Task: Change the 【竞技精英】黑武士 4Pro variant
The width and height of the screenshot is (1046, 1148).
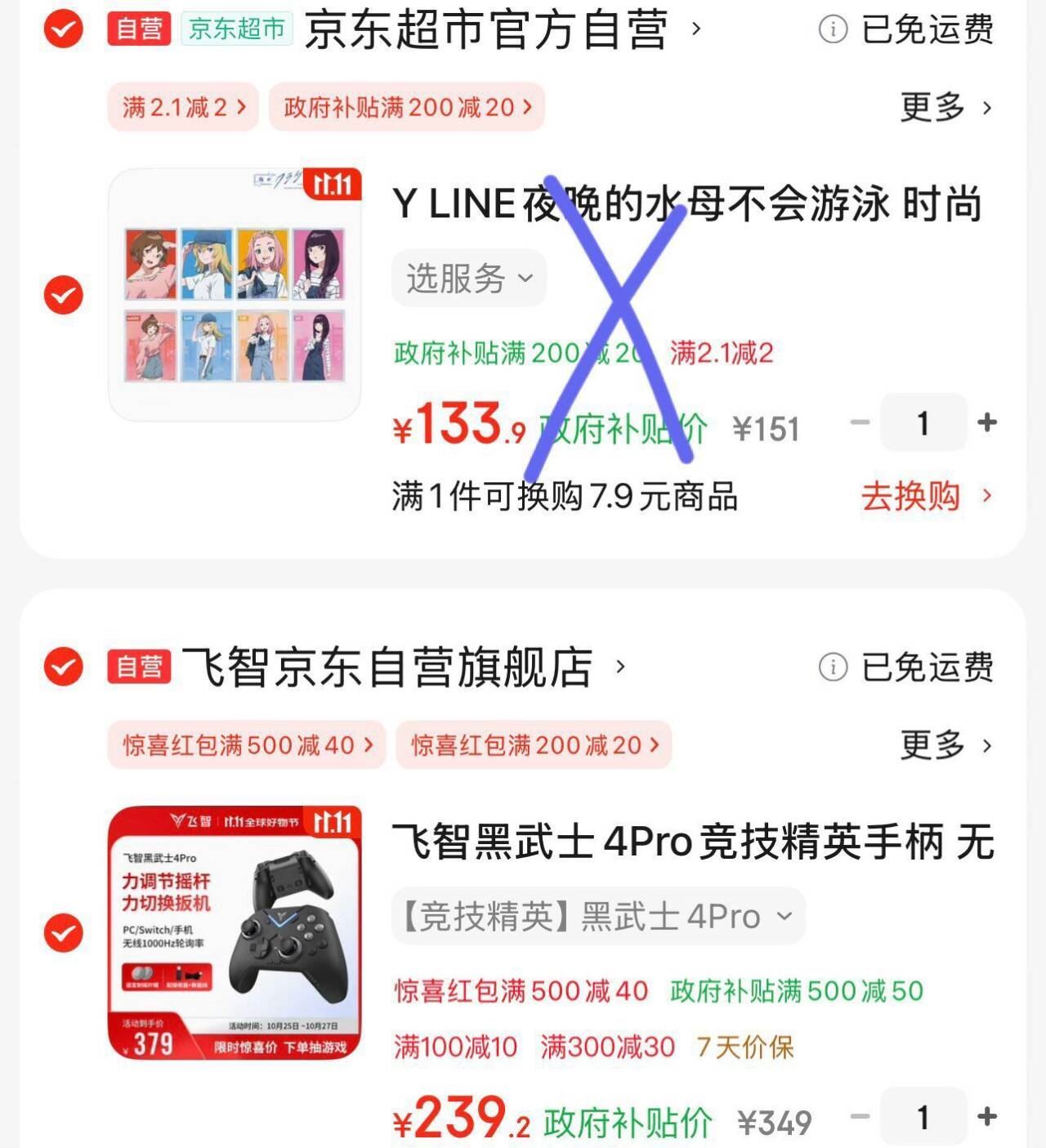Action: click(x=597, y=917)
